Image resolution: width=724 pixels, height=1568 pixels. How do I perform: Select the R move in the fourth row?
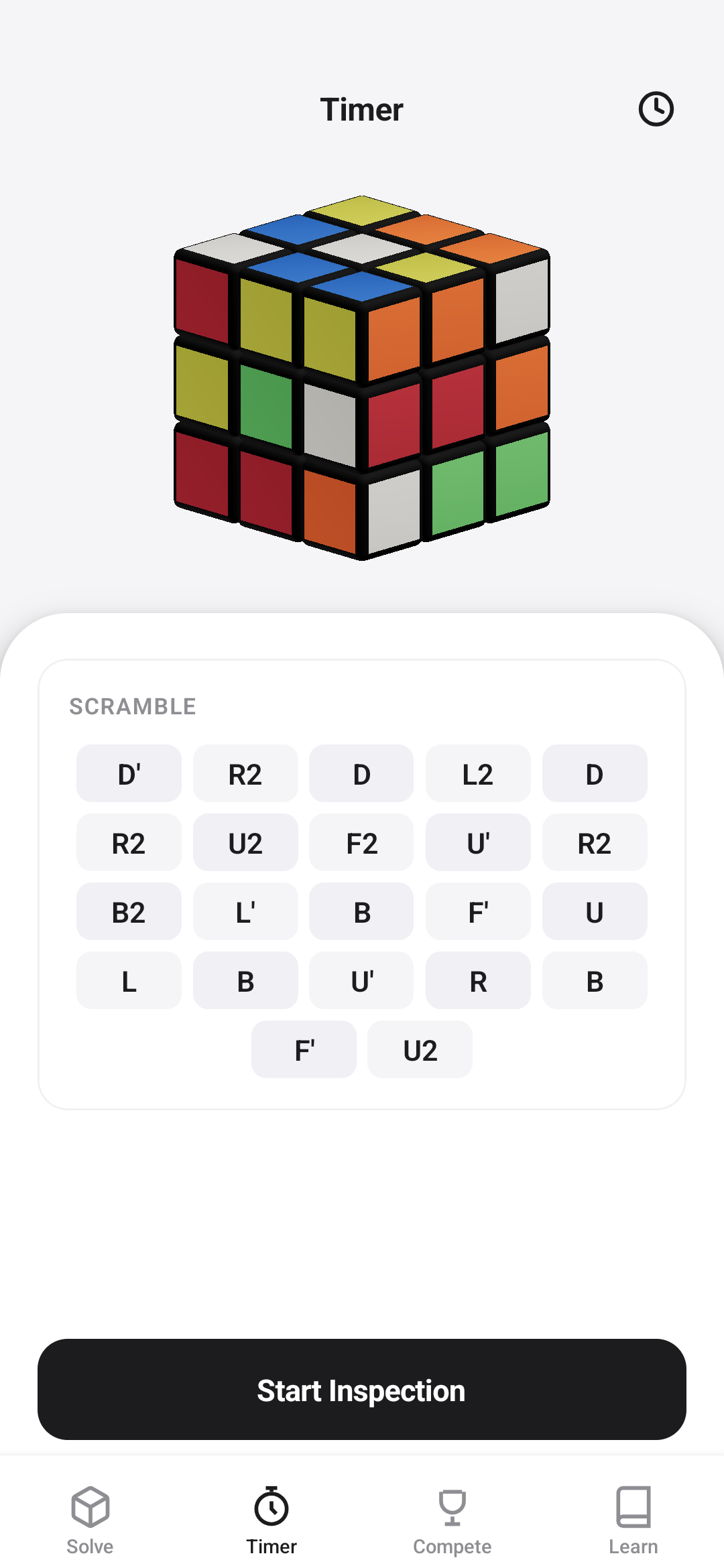pos(478,981)
